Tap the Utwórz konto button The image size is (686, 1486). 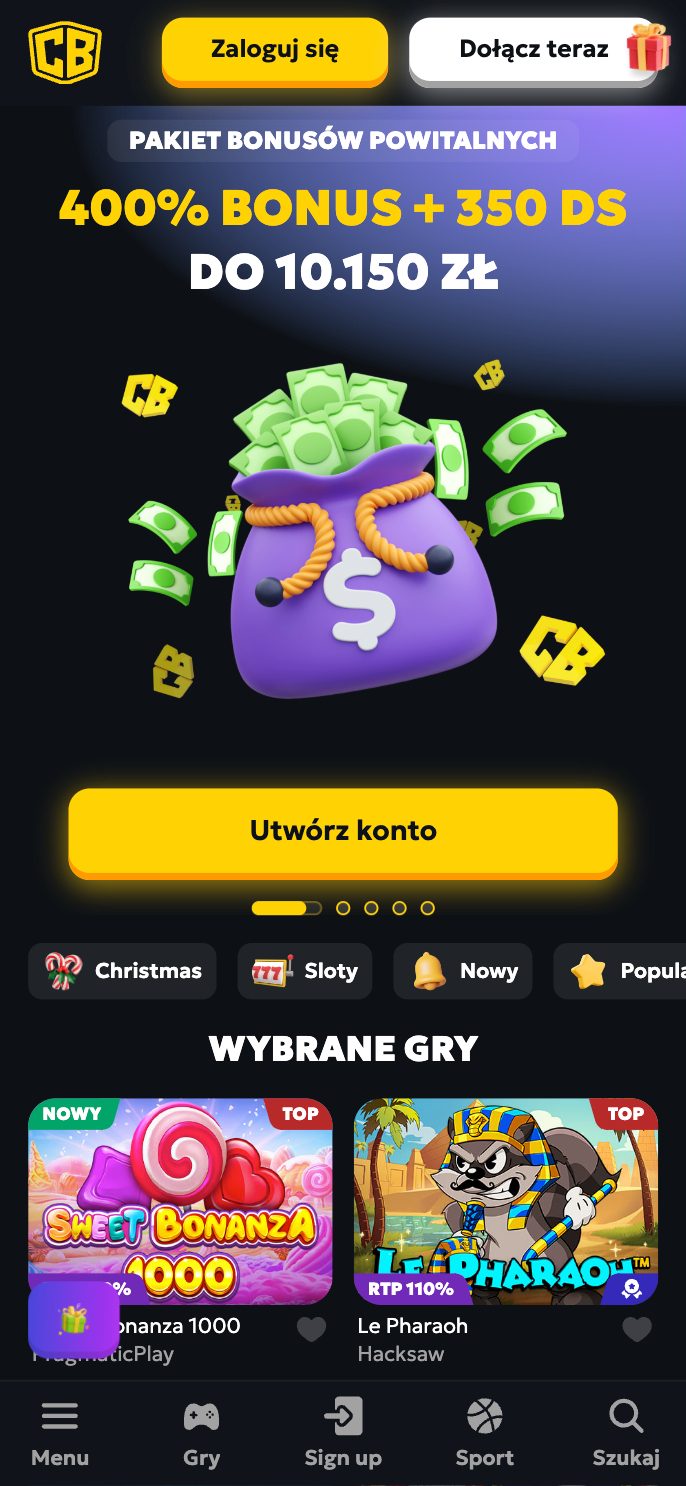(x=343, y=831)
